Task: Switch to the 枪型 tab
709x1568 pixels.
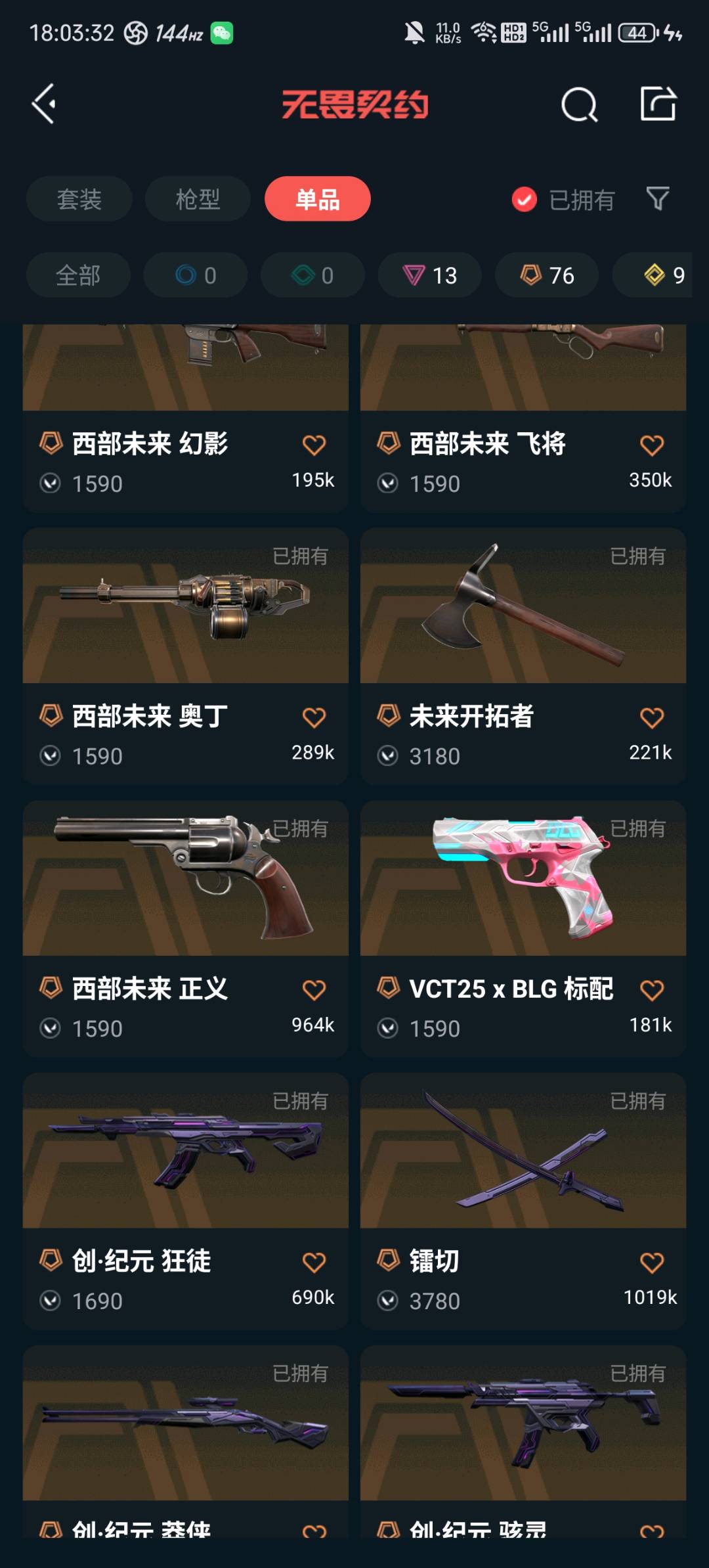Action: click(x=198, y=199)
